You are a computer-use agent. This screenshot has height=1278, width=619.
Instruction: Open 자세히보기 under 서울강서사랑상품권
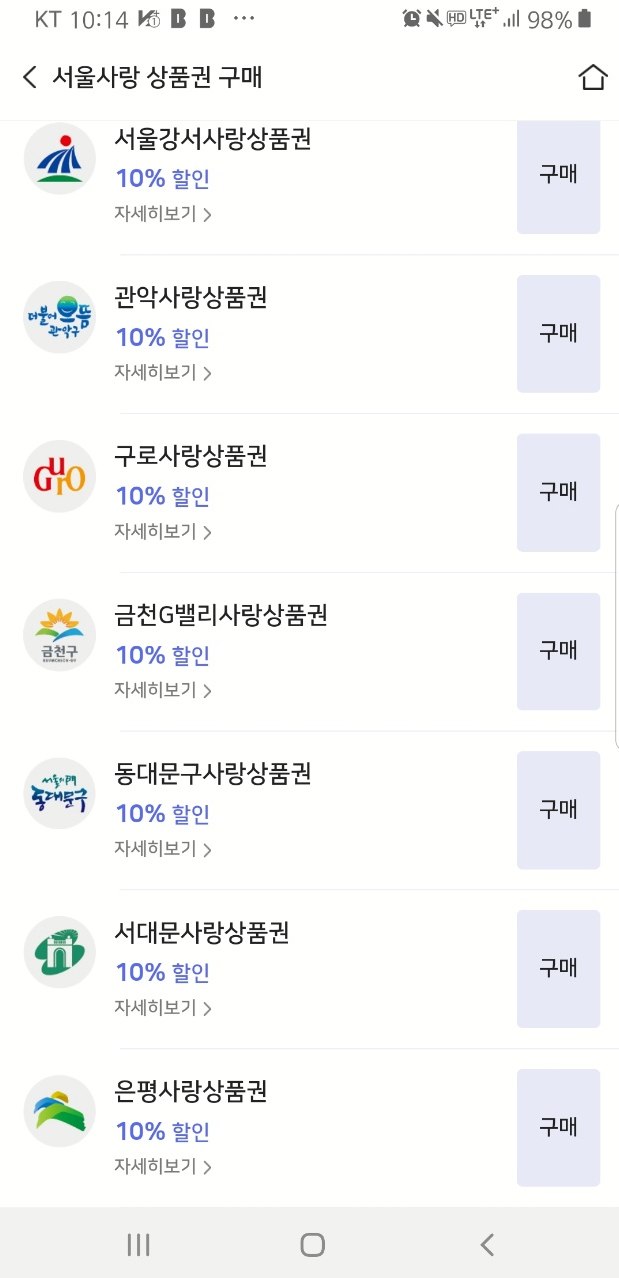[x=162, y=214]
